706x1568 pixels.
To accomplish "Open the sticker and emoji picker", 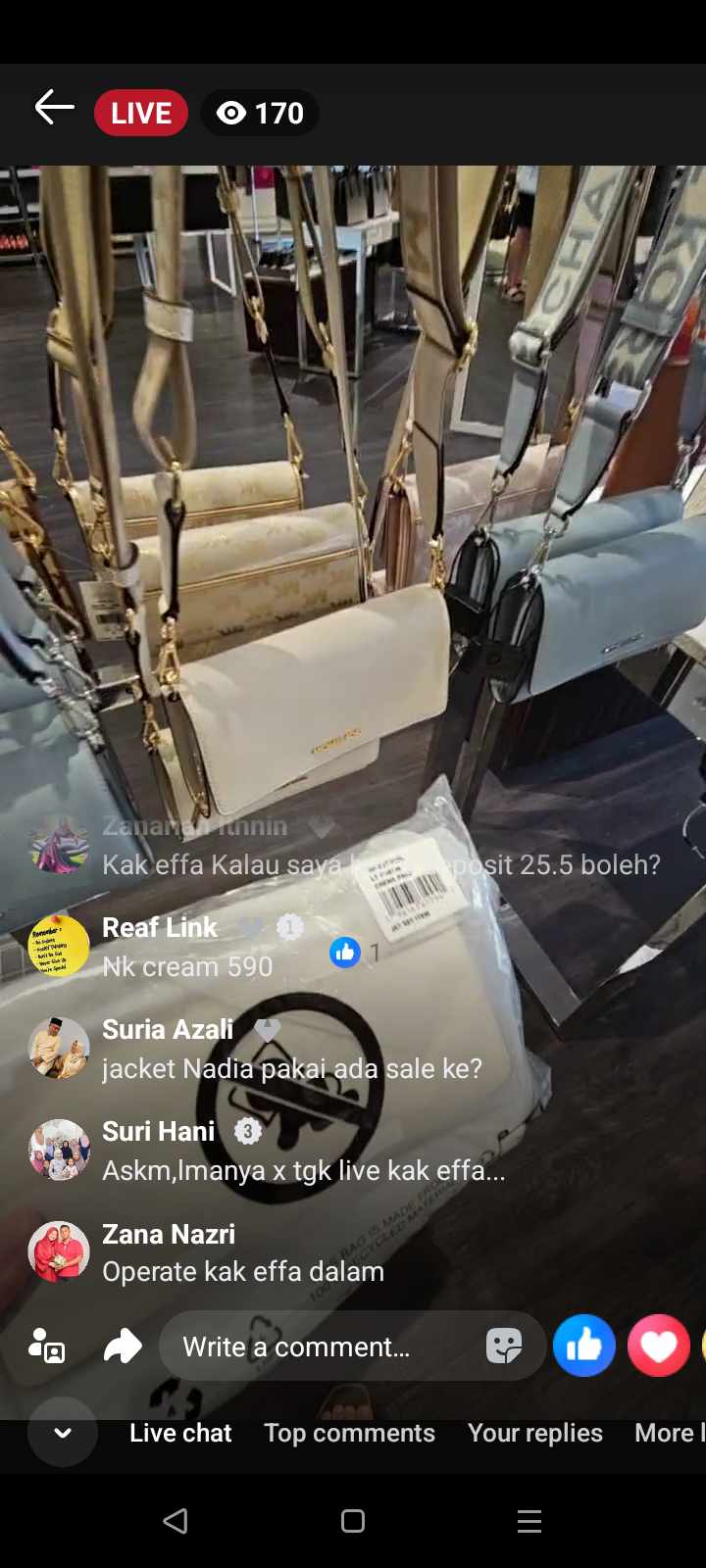I will pyautogui.click(x=504, y=1347).
